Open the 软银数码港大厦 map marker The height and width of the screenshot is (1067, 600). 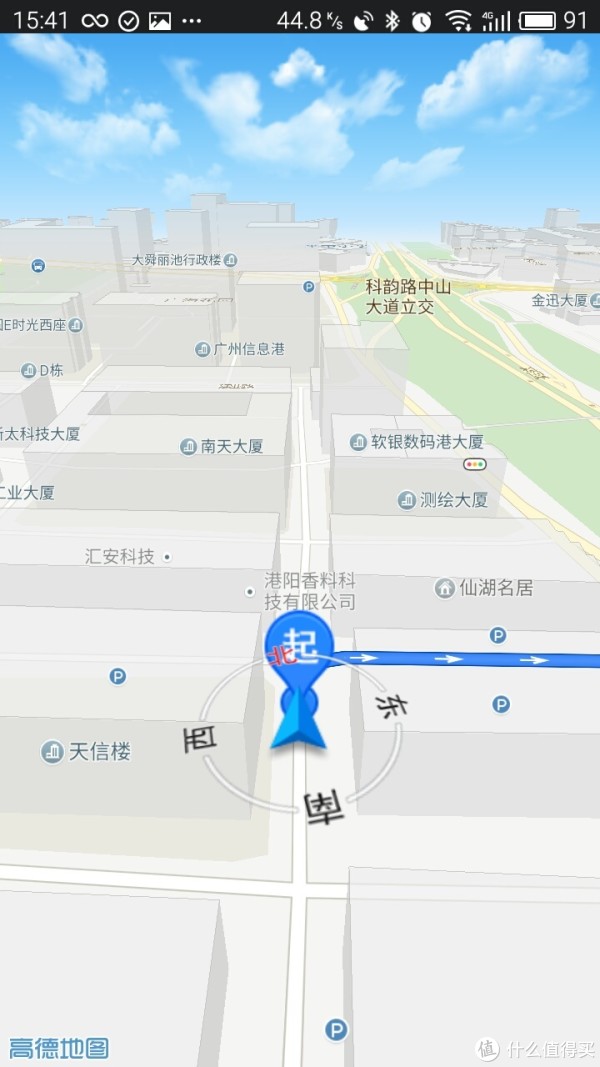(417, 442)
